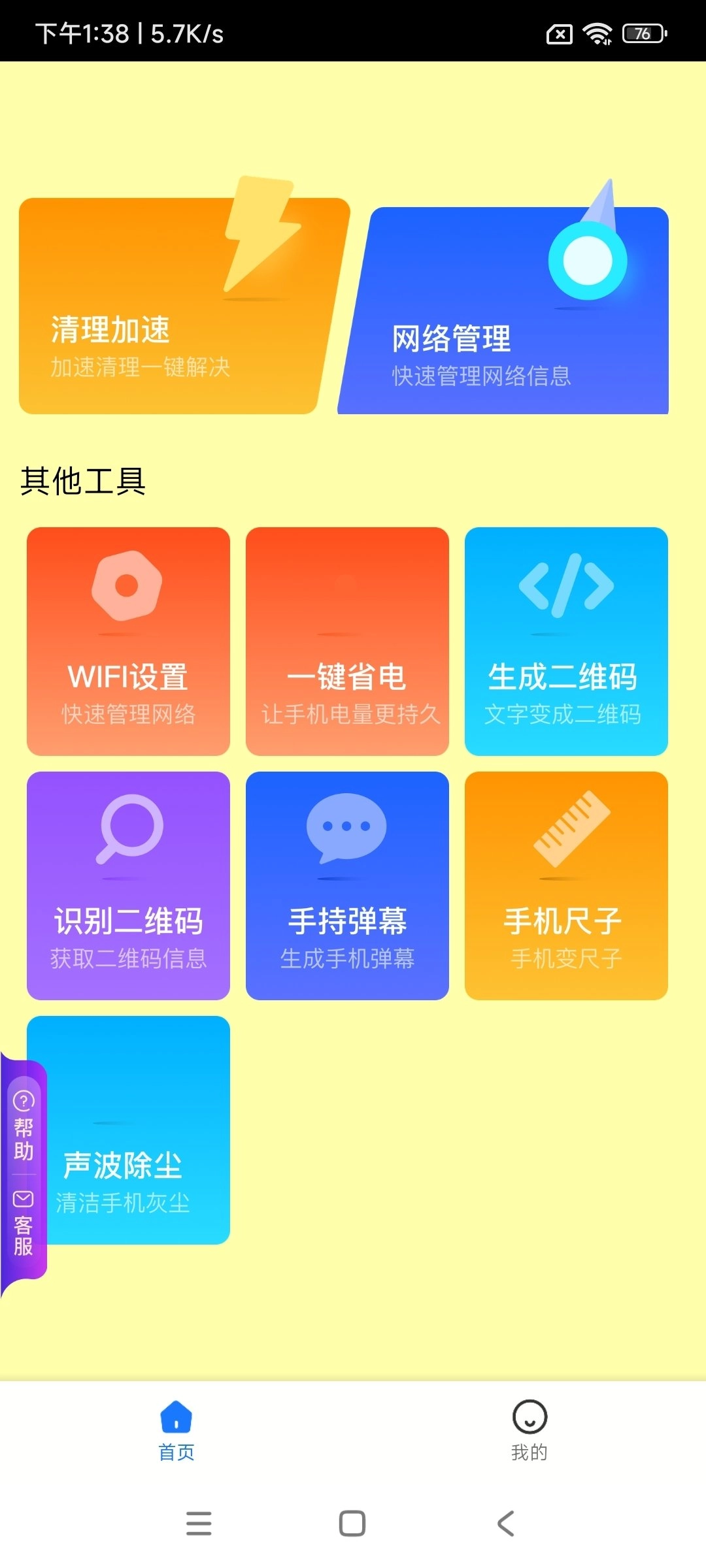Tap the magnifier icon on 识别二维码
This screenshot has width=706, height=1568.
128,831
